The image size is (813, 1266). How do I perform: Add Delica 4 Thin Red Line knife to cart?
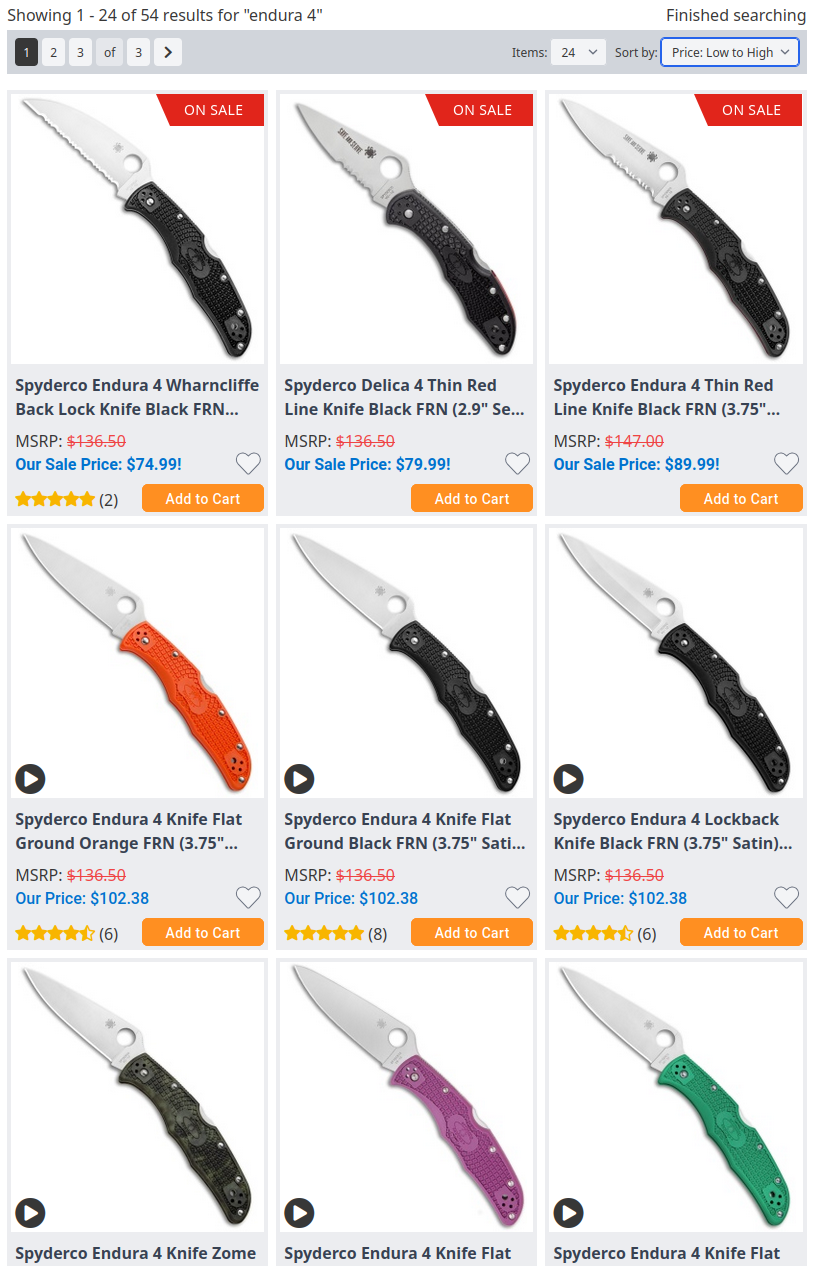point(472,498)
